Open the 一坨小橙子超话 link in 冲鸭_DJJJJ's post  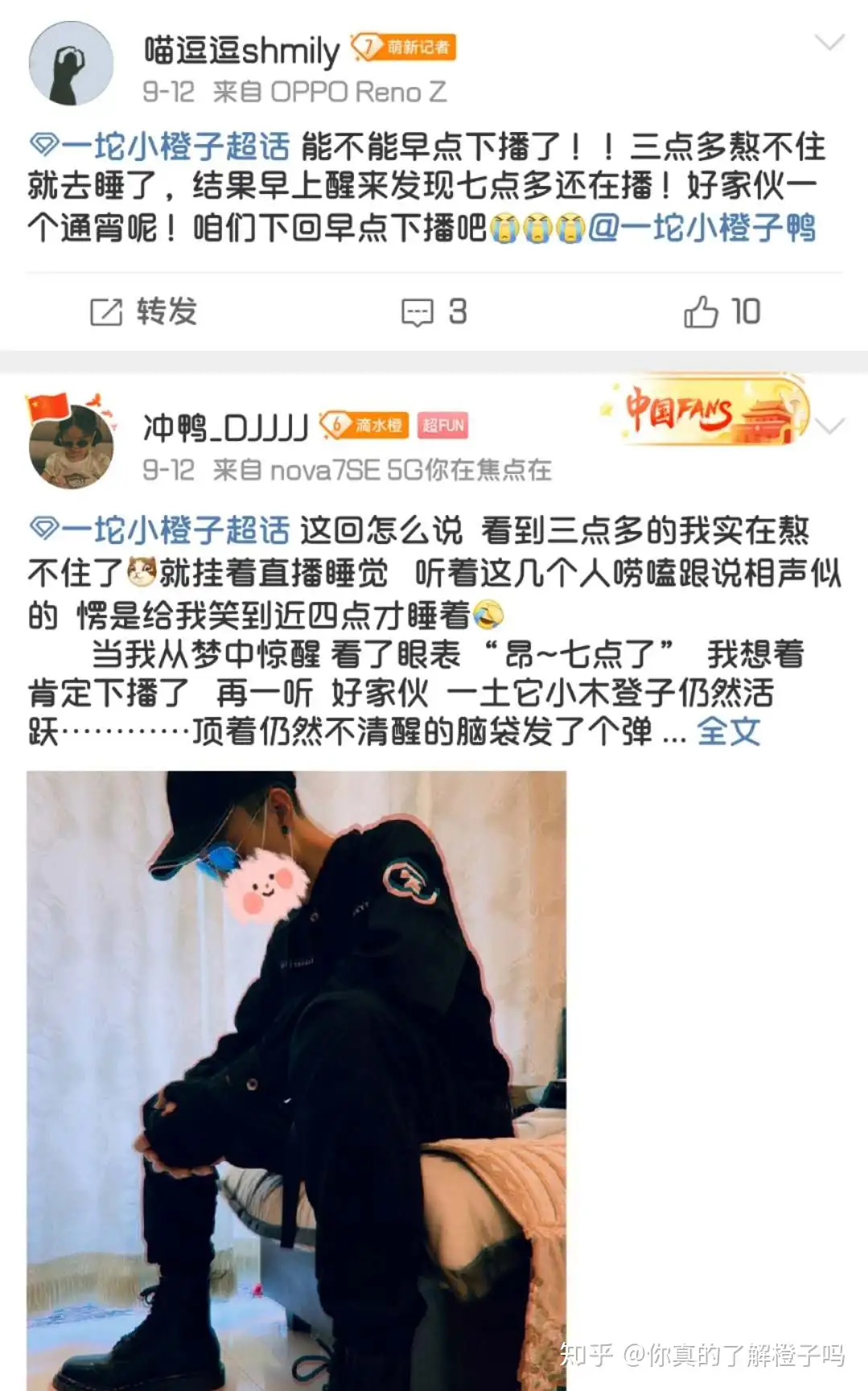[x=159, y=531]
